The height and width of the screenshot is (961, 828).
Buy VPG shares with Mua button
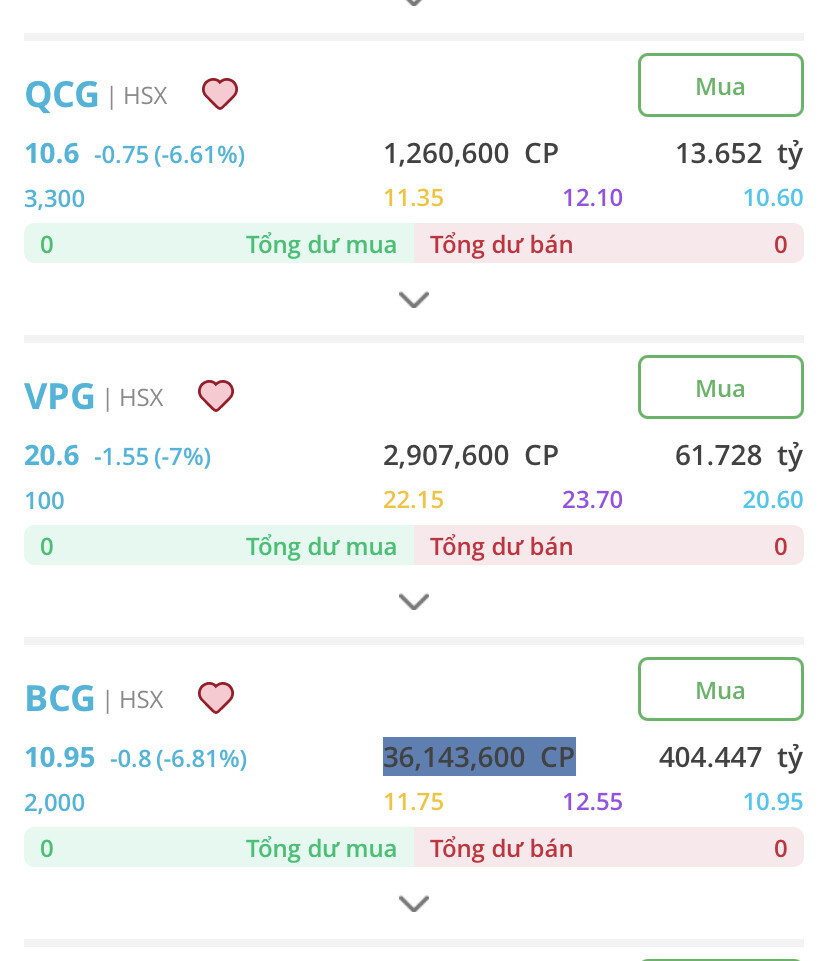720,388
